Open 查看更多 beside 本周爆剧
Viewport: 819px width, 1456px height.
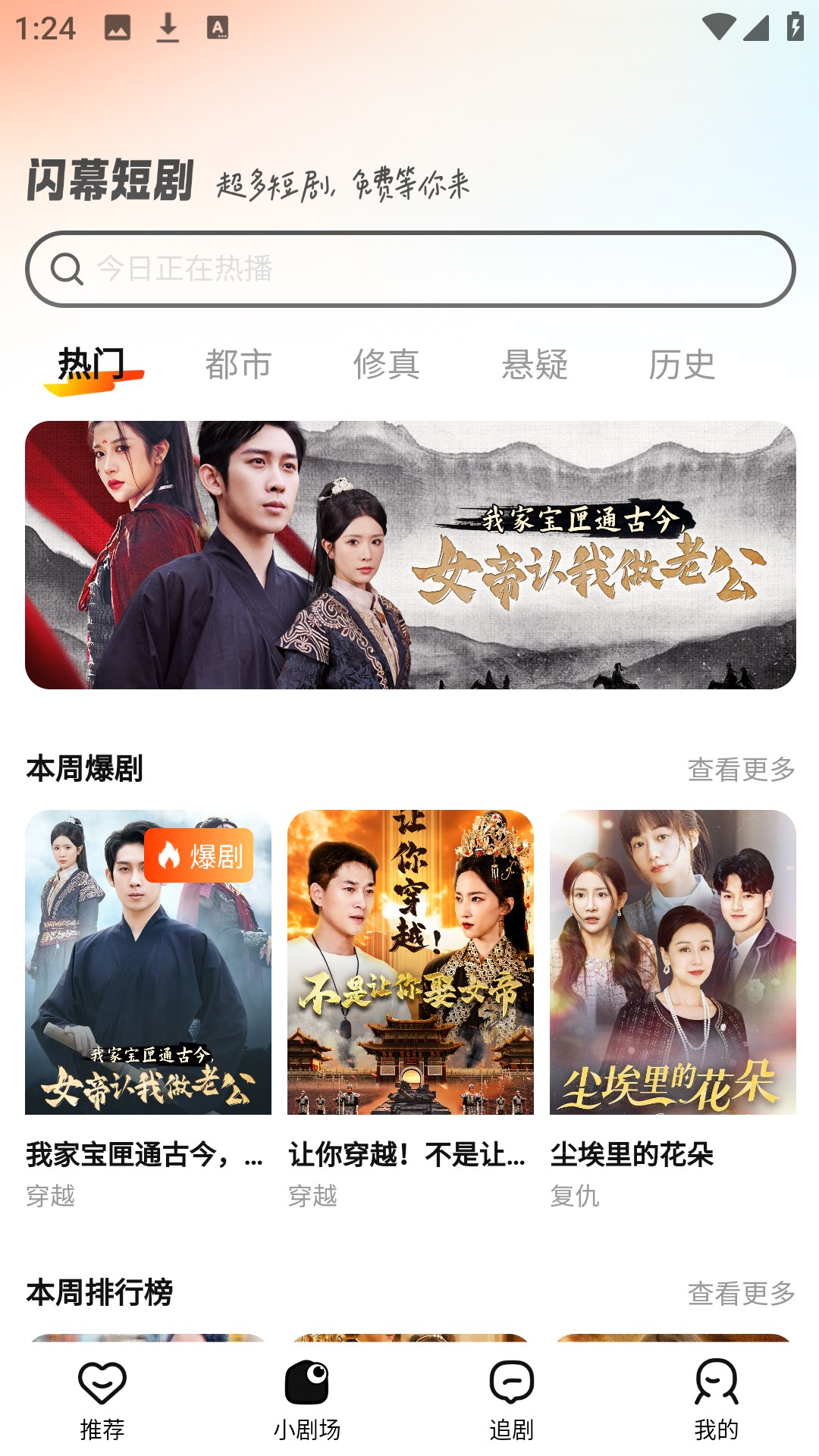pos(741,770)
